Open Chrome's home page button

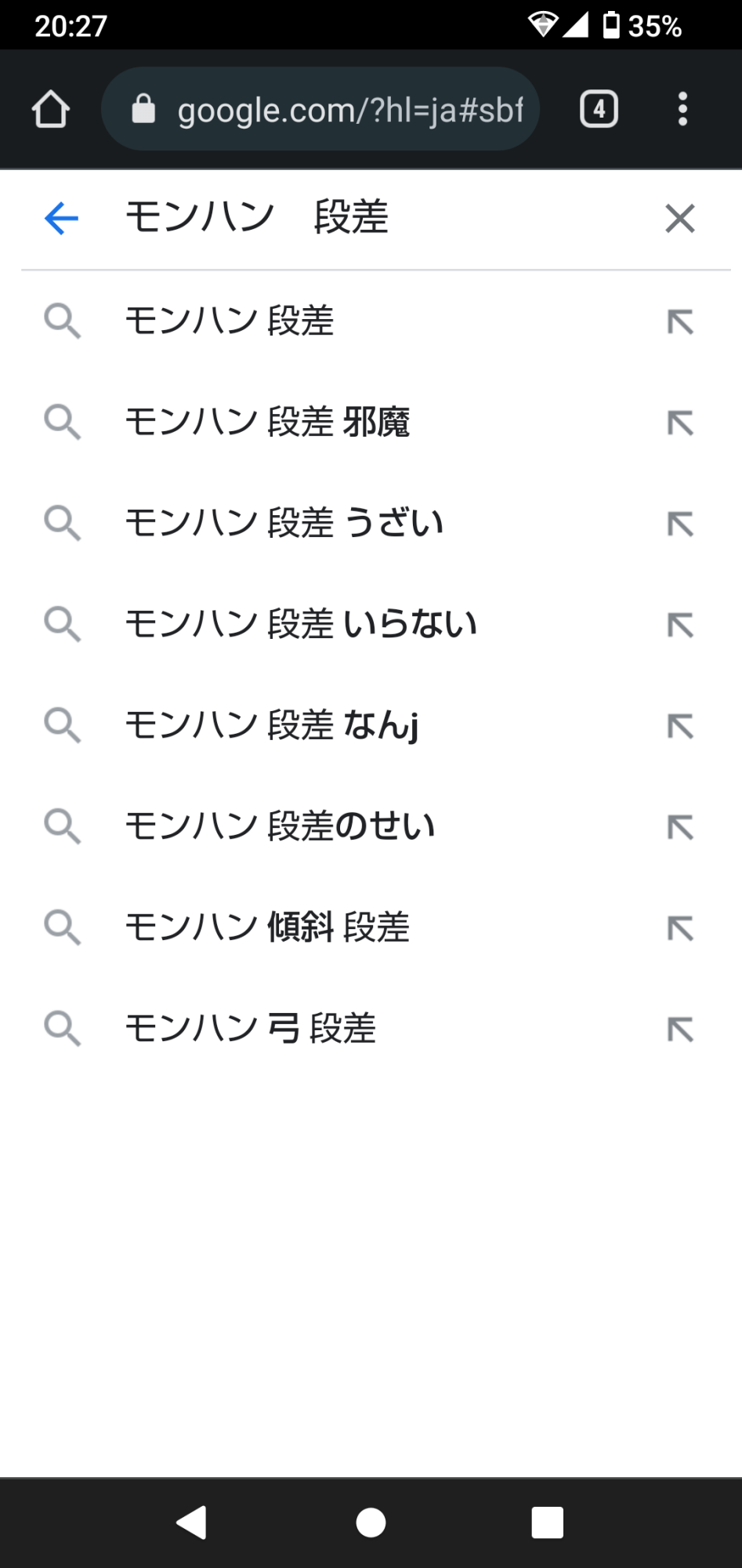(x=51, y=109)
